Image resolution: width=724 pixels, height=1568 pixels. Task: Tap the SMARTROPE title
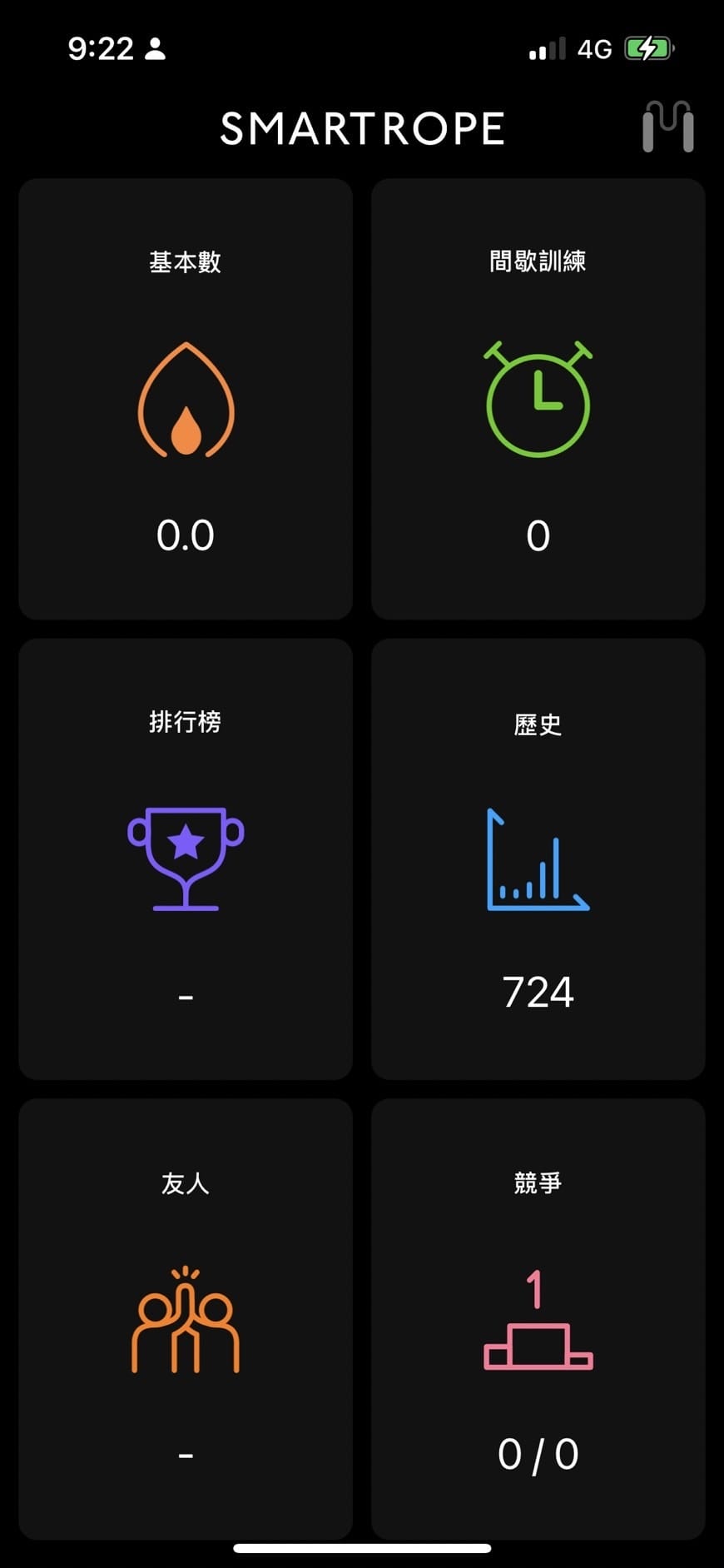point(362,127)
